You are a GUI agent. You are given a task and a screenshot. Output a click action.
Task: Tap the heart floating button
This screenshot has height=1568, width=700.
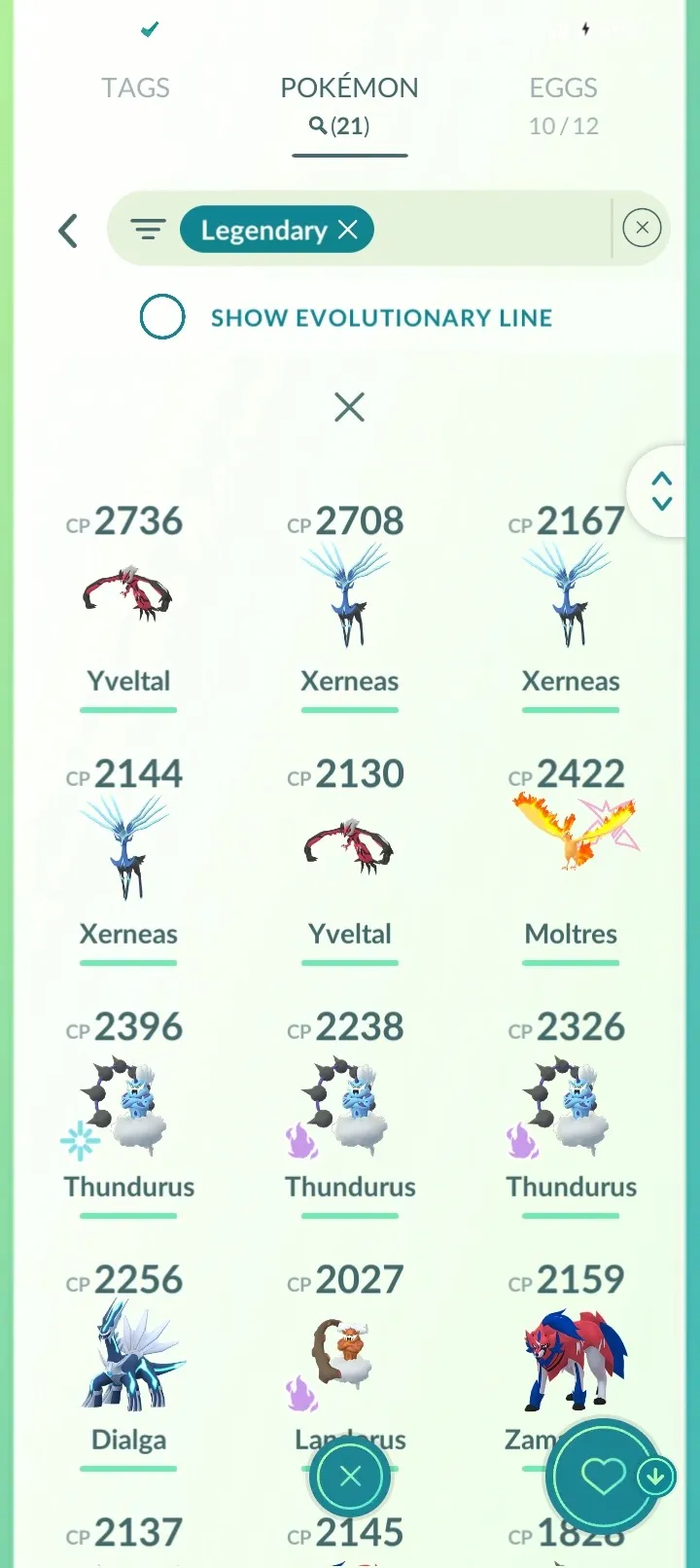coord(603,1477)
